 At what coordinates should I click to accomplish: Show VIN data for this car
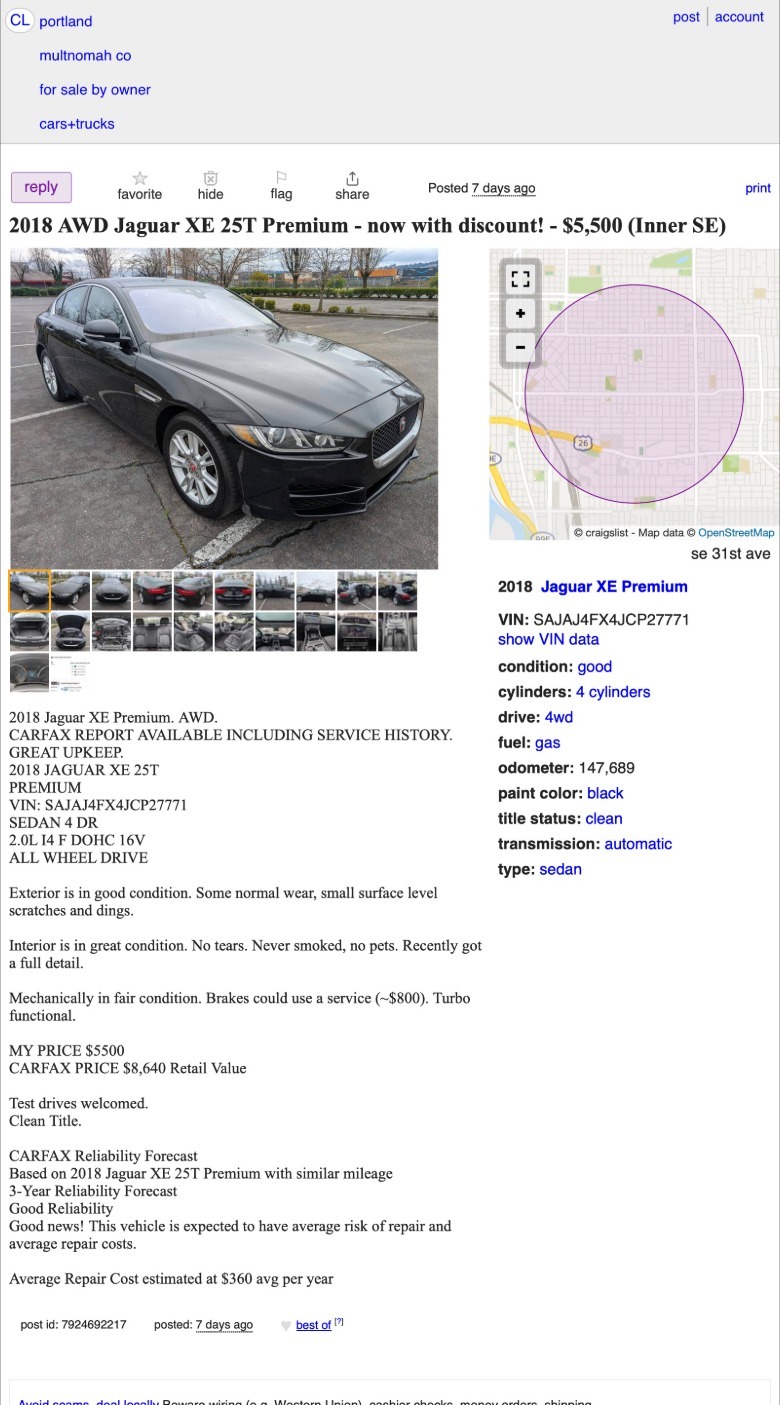tap(548, 639)
